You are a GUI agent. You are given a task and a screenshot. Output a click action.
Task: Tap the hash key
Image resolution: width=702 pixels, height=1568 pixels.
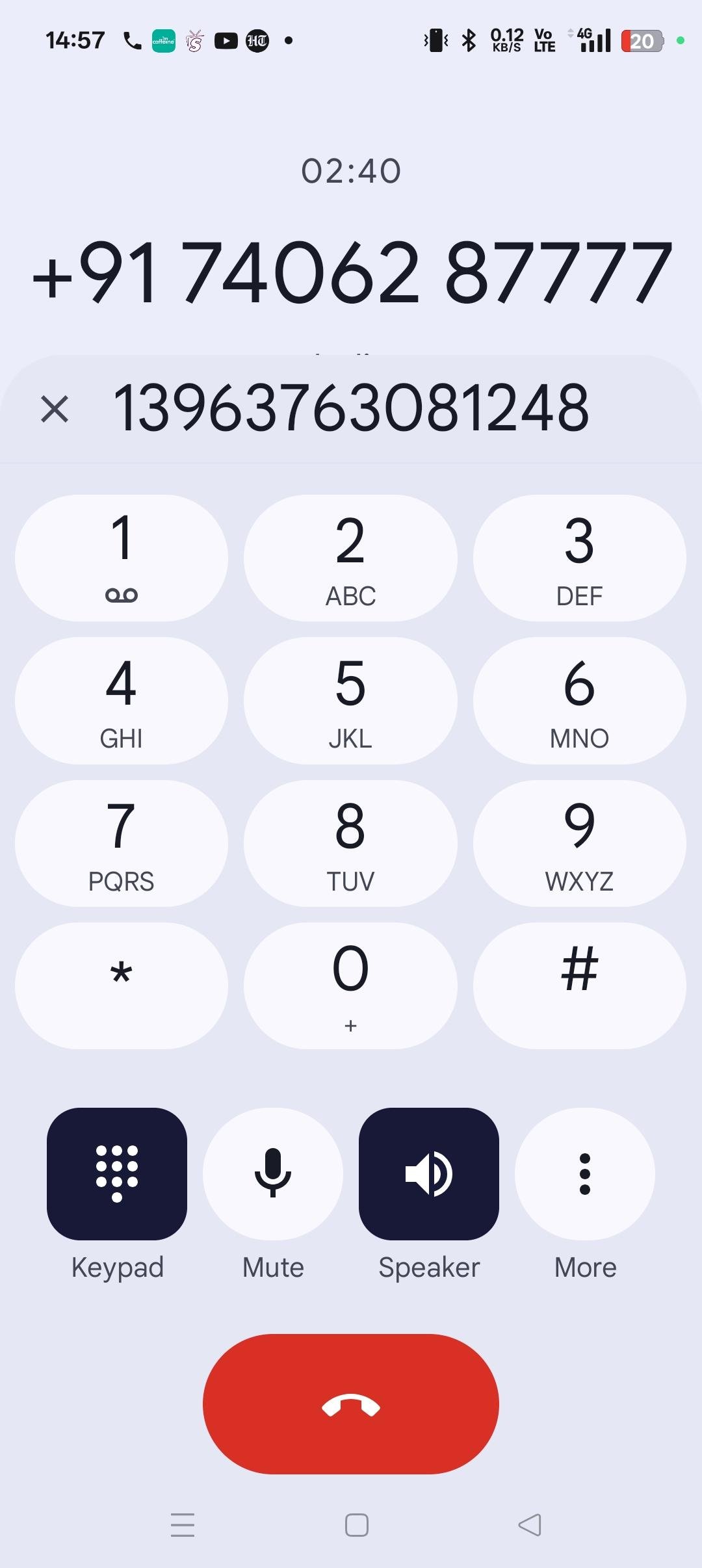[579, 986]
